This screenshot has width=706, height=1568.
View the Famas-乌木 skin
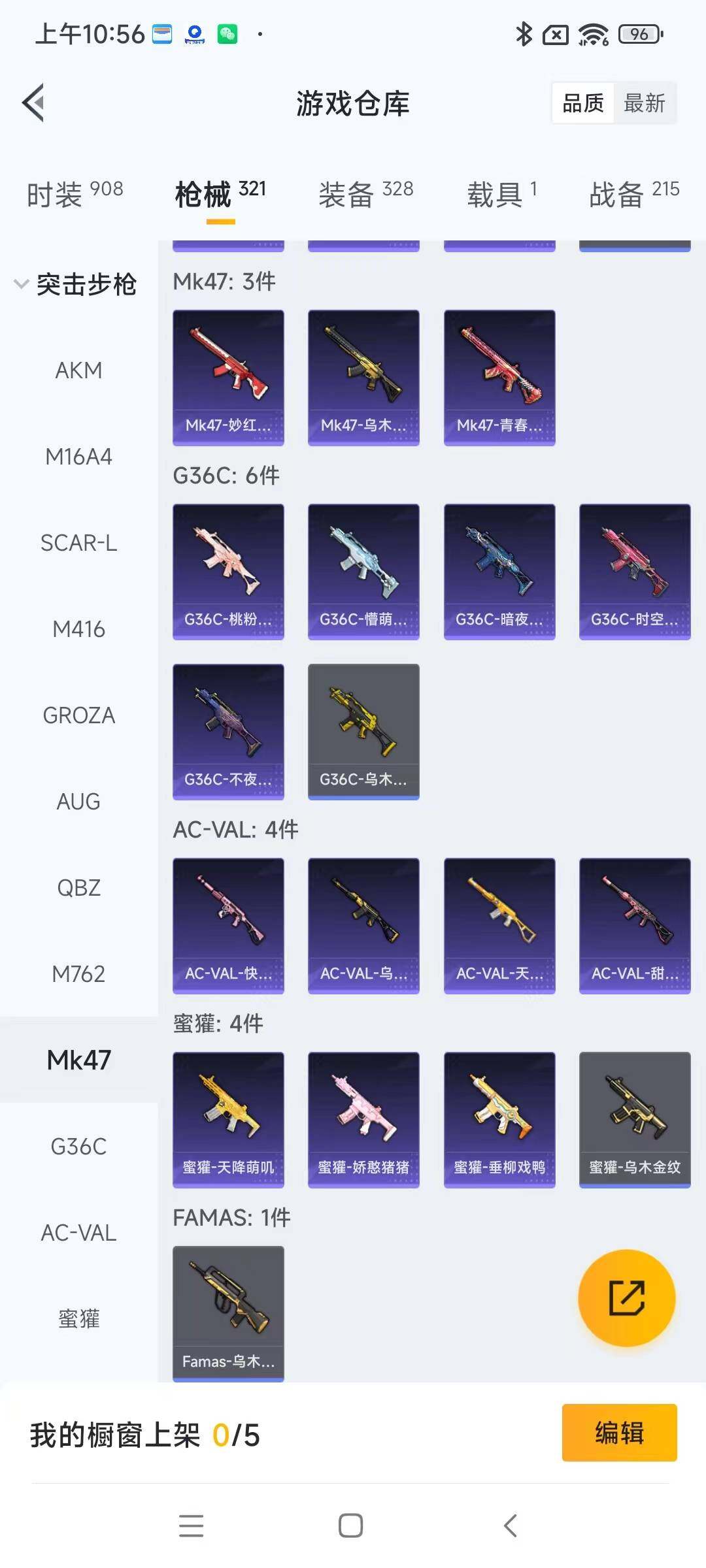[x=228, y=1313]
